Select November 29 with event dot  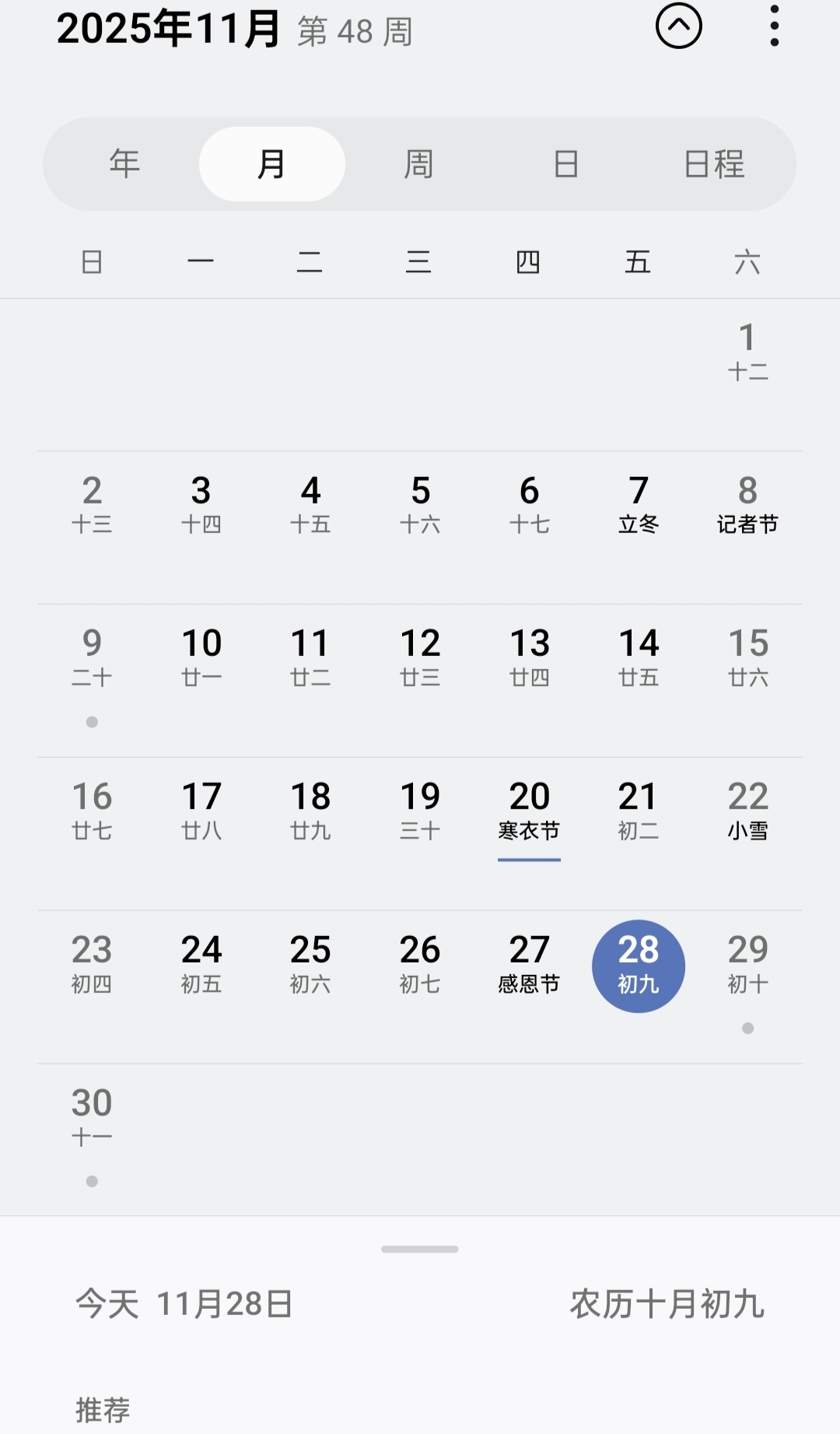coord(747,965)
